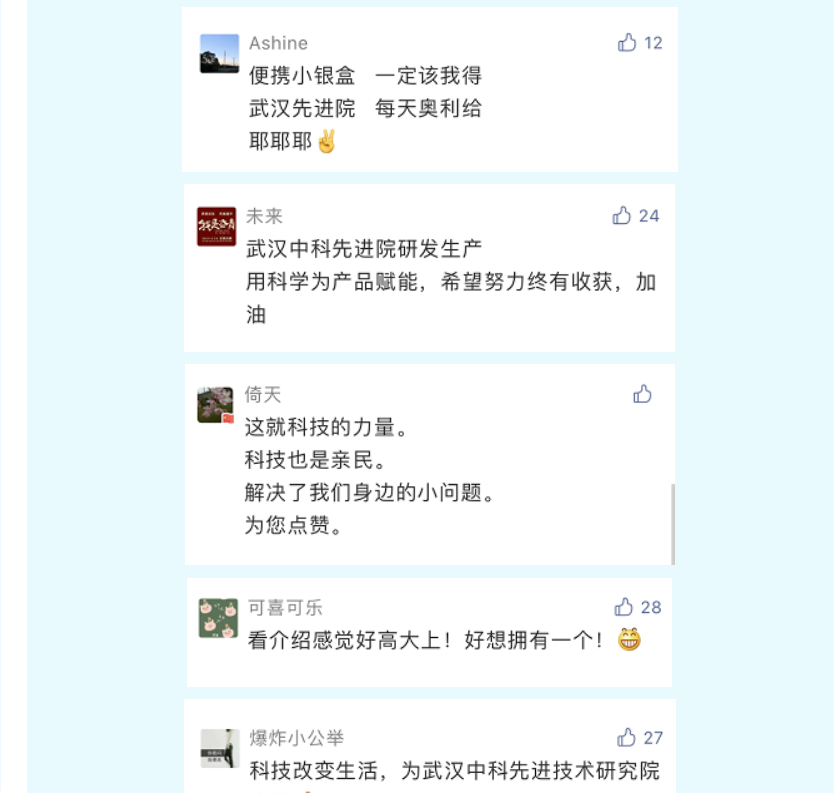Like Ashine's comment
Image resolution: width=835 pixels, height=793 pixels.
627,43
